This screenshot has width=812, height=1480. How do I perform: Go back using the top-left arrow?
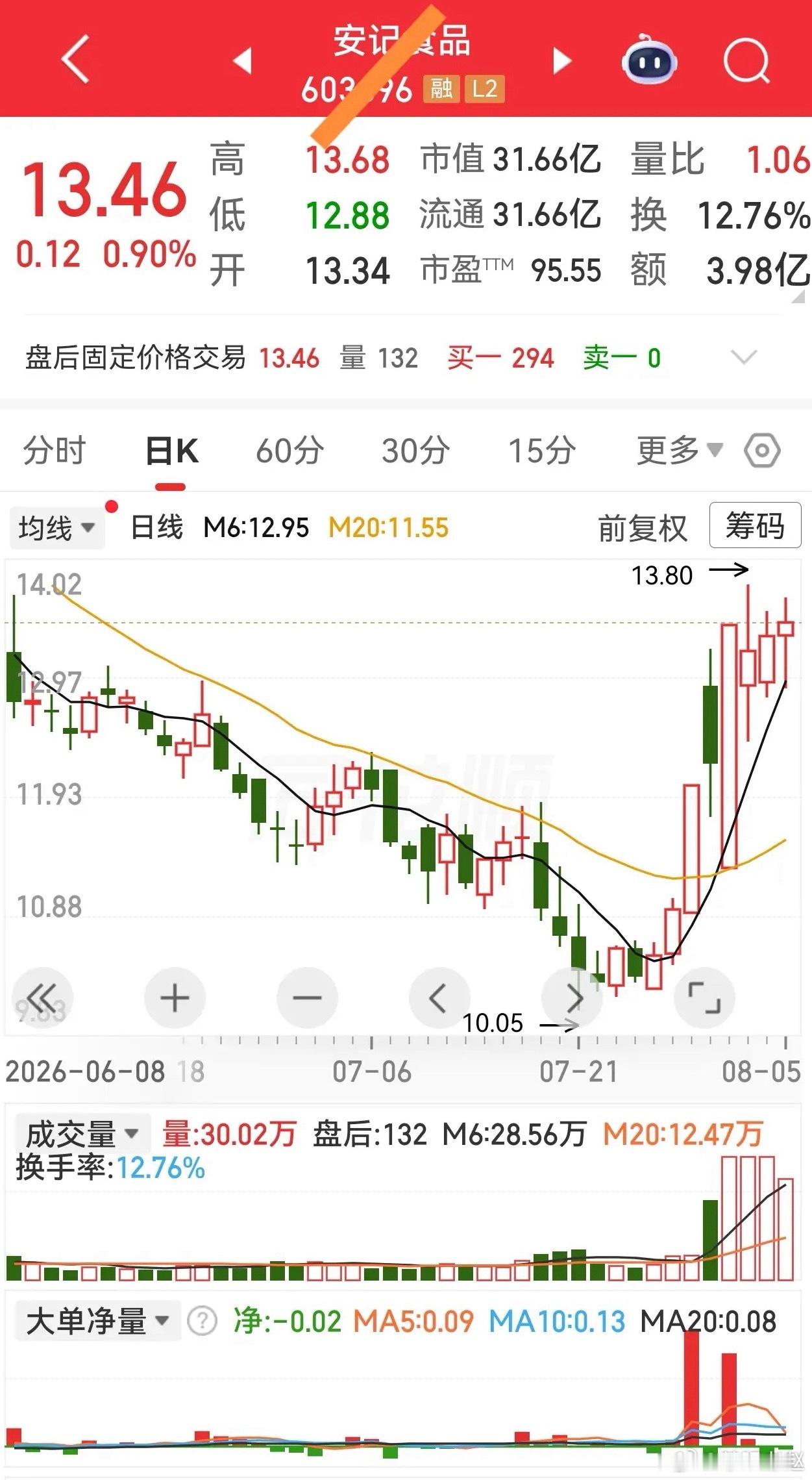(x=75, y=60)
